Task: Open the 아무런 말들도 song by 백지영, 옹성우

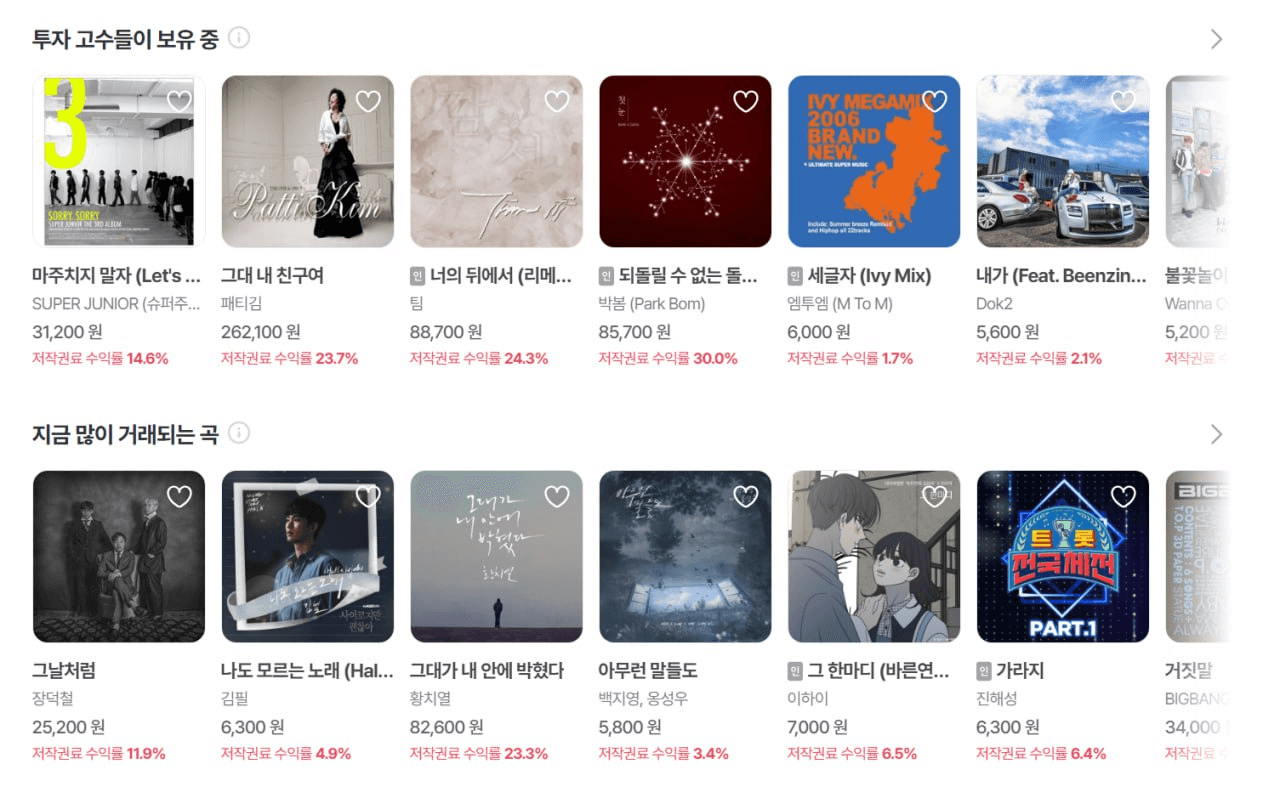Action: [x=685, y=557]
